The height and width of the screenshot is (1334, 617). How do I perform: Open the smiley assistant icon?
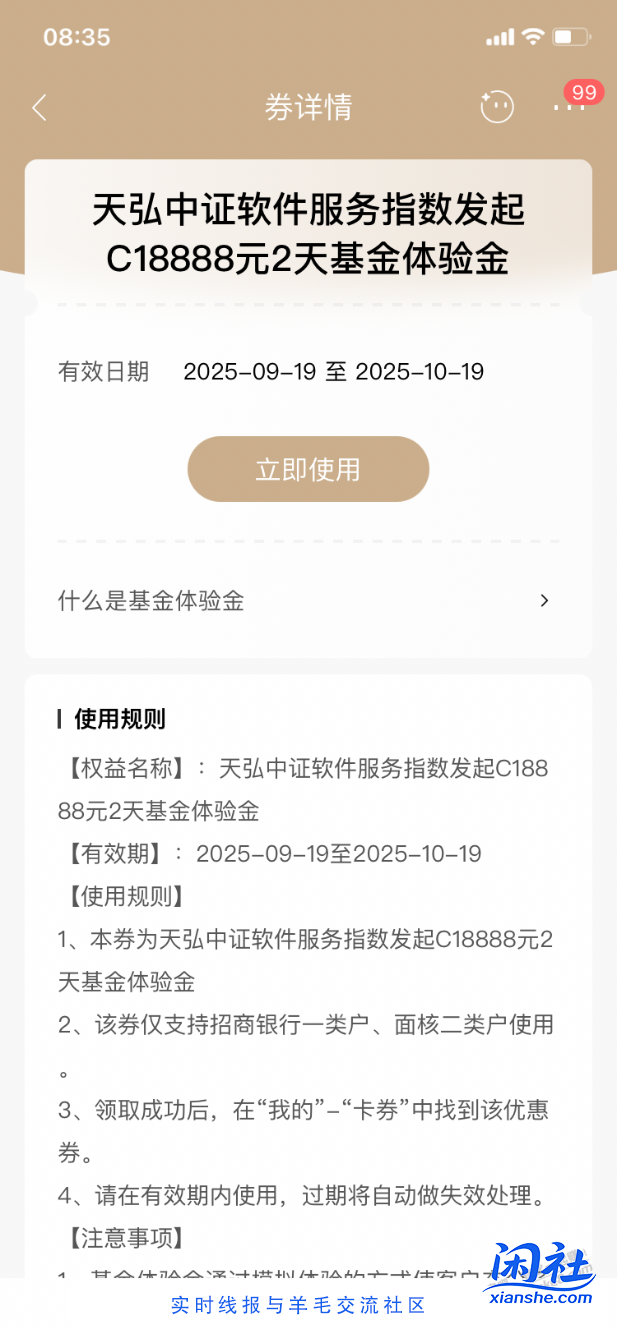point(496,107)
